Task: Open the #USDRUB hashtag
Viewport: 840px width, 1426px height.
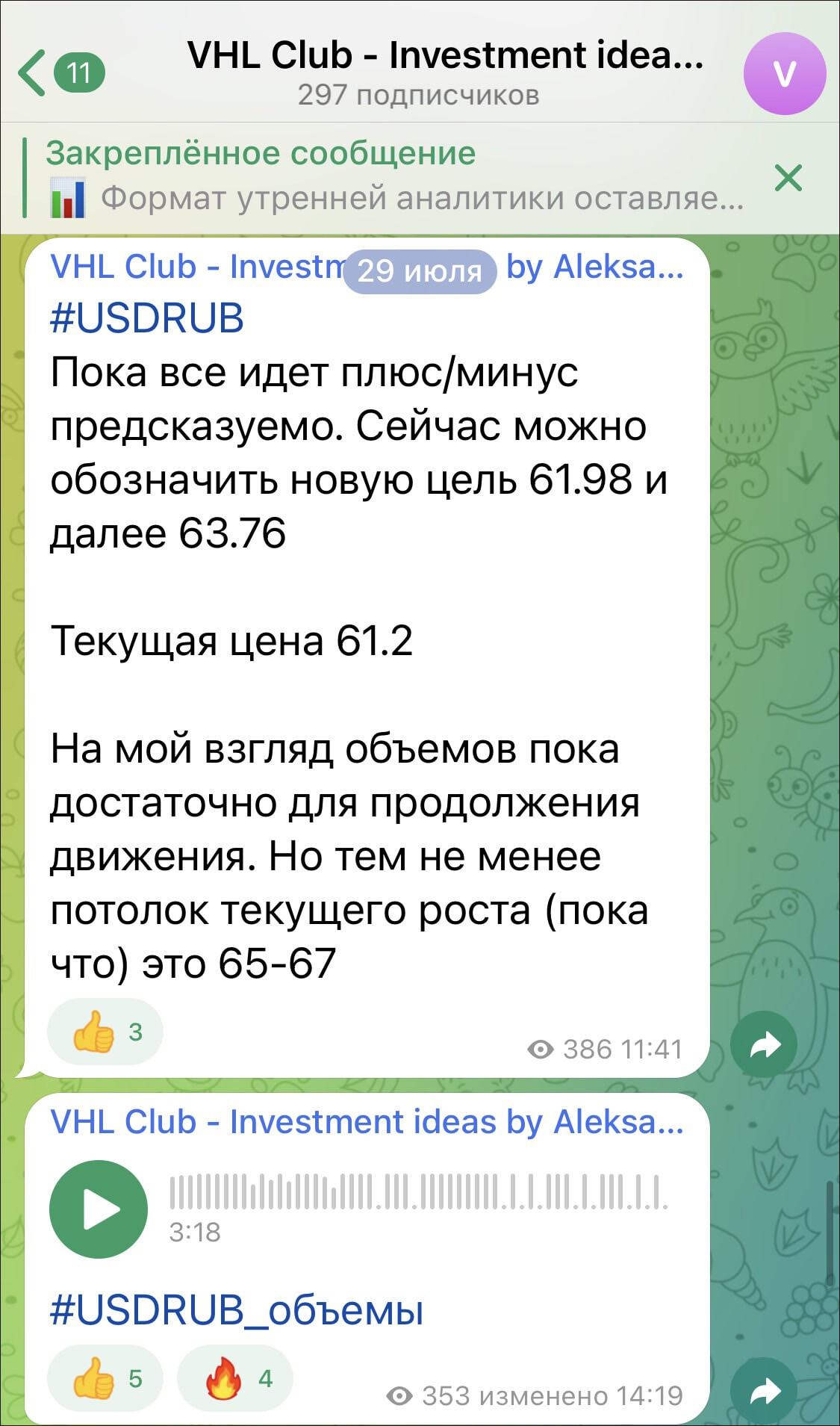Action: (147, 317)
